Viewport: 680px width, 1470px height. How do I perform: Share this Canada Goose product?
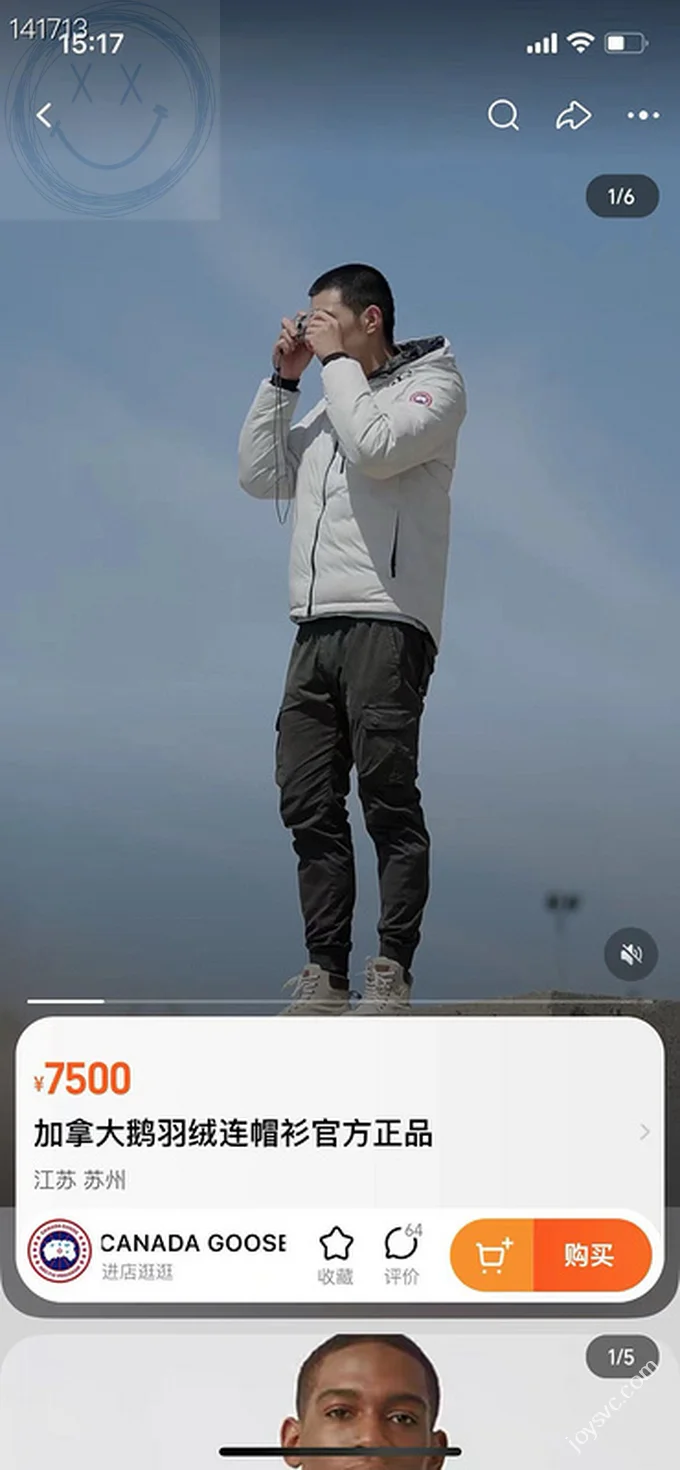coord(573,116)
